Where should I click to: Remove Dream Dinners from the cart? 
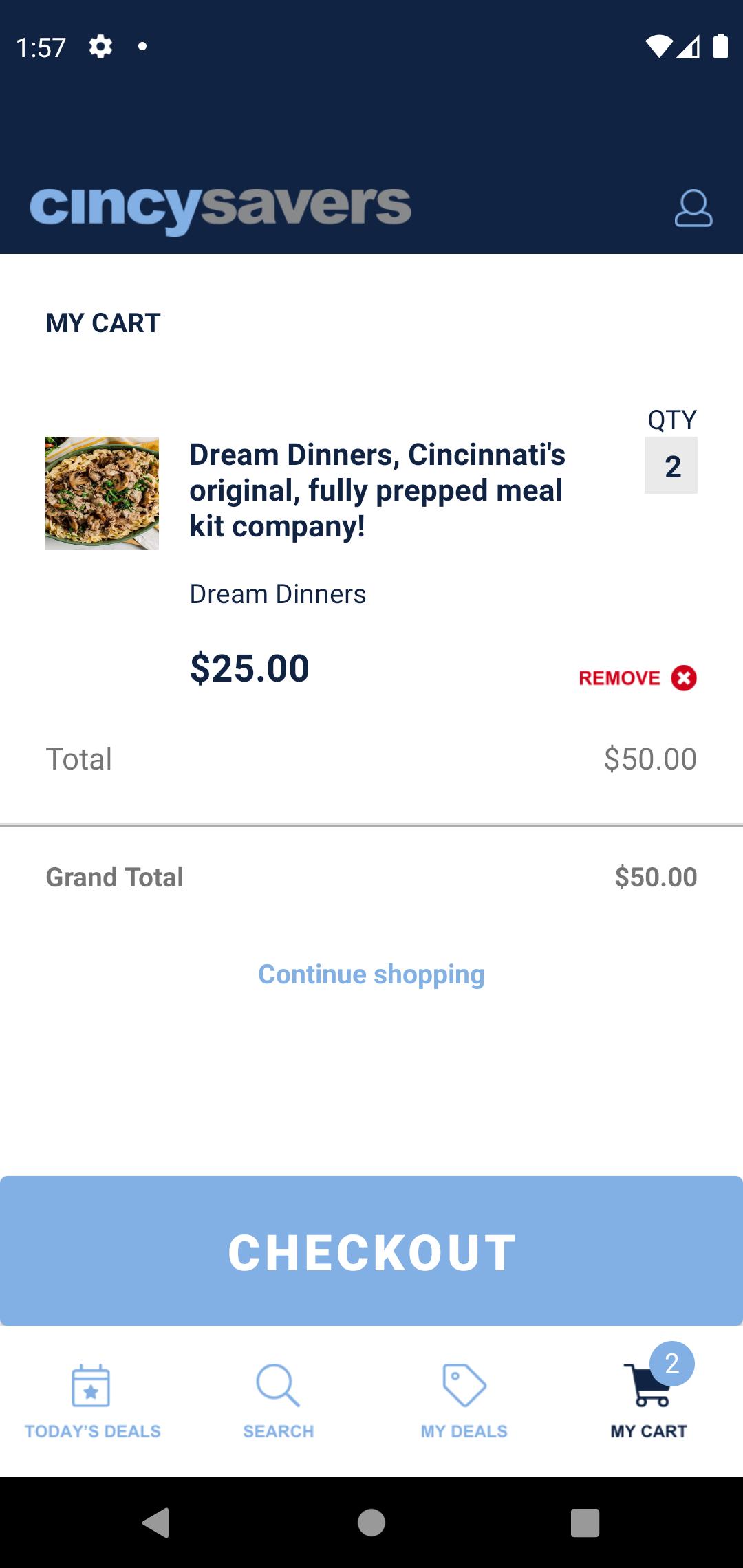(638, 678)
